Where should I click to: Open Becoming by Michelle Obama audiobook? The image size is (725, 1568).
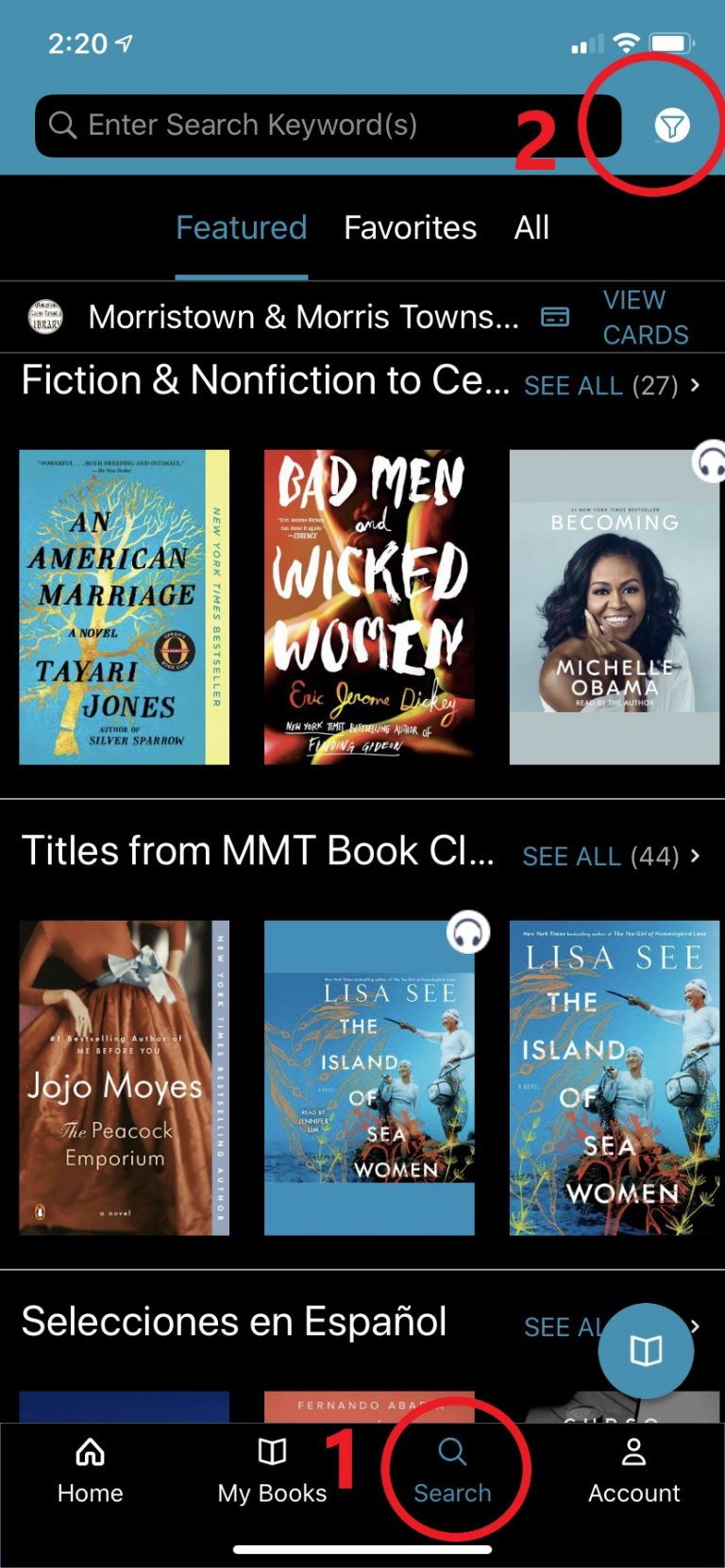tap(614, 607)
